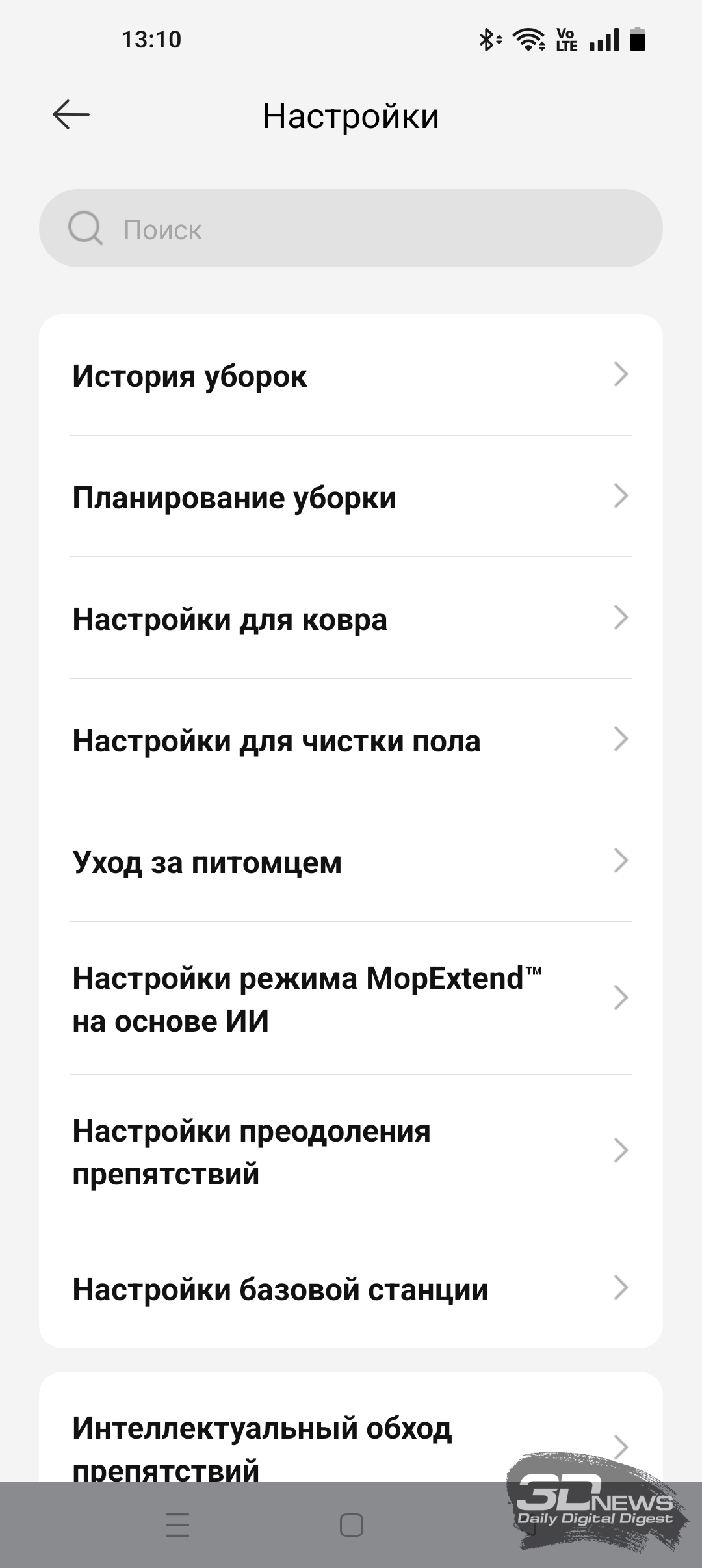Open recent apps from navigation bar
Viewport: 702px width, 1568px height.
pyautogui.click(x=177, y=1525)
